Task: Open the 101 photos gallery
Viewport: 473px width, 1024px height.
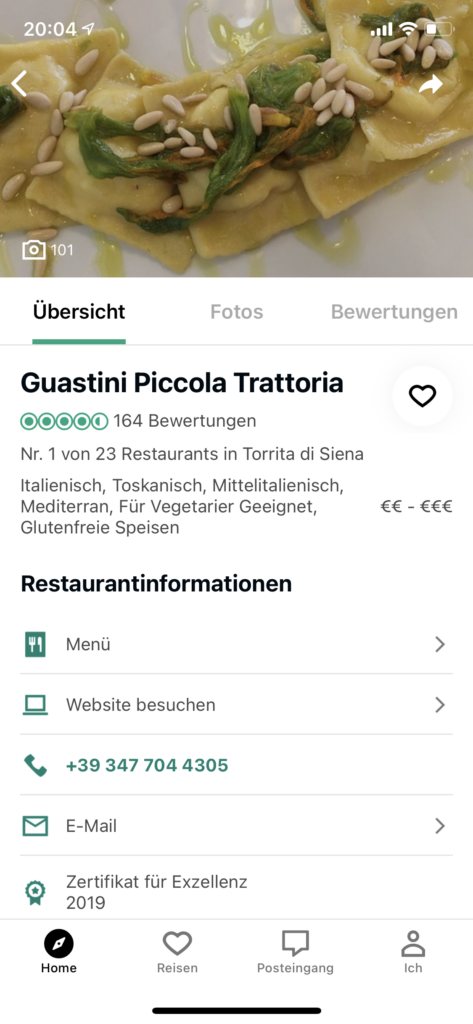Action: (48, 249)
